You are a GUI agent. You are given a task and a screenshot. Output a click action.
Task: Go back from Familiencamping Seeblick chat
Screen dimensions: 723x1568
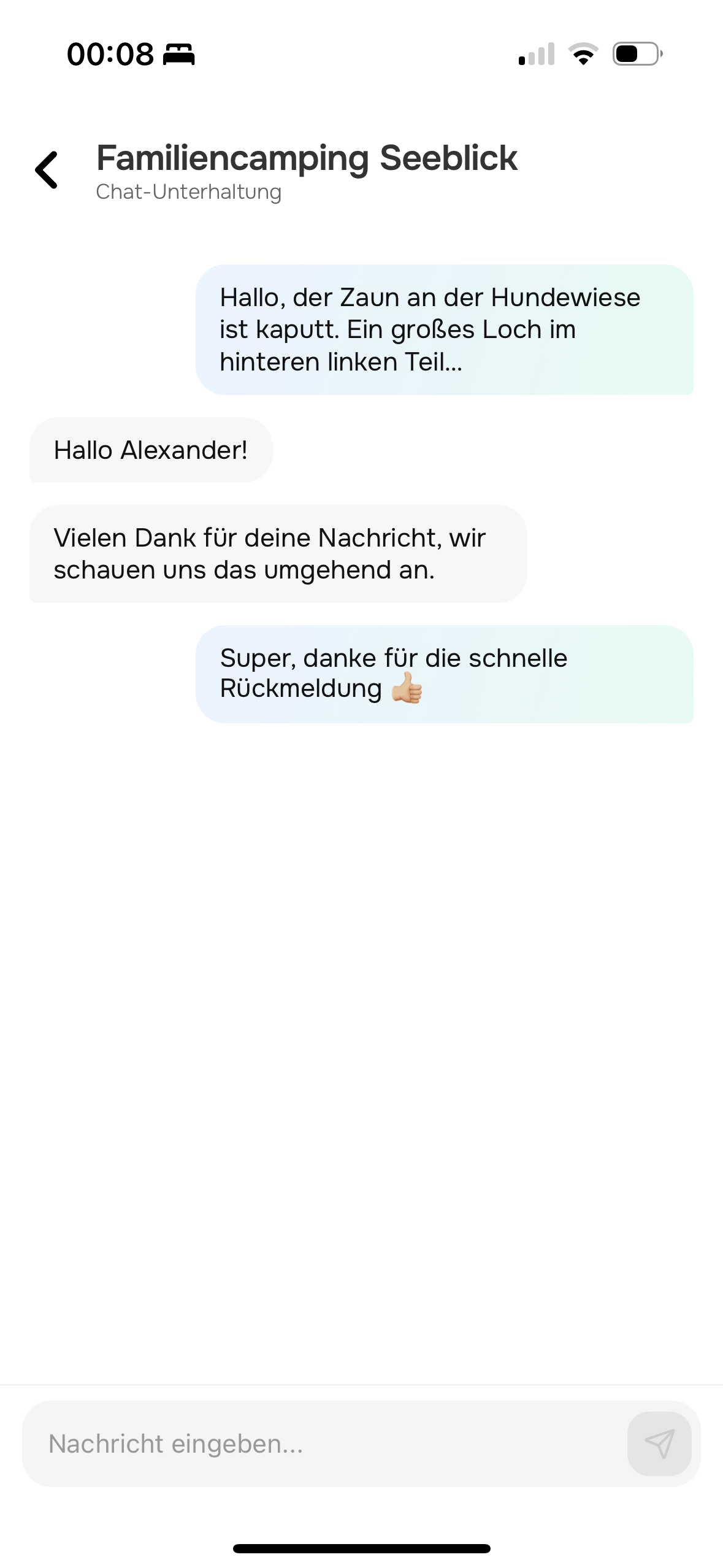tap(47, 170)
